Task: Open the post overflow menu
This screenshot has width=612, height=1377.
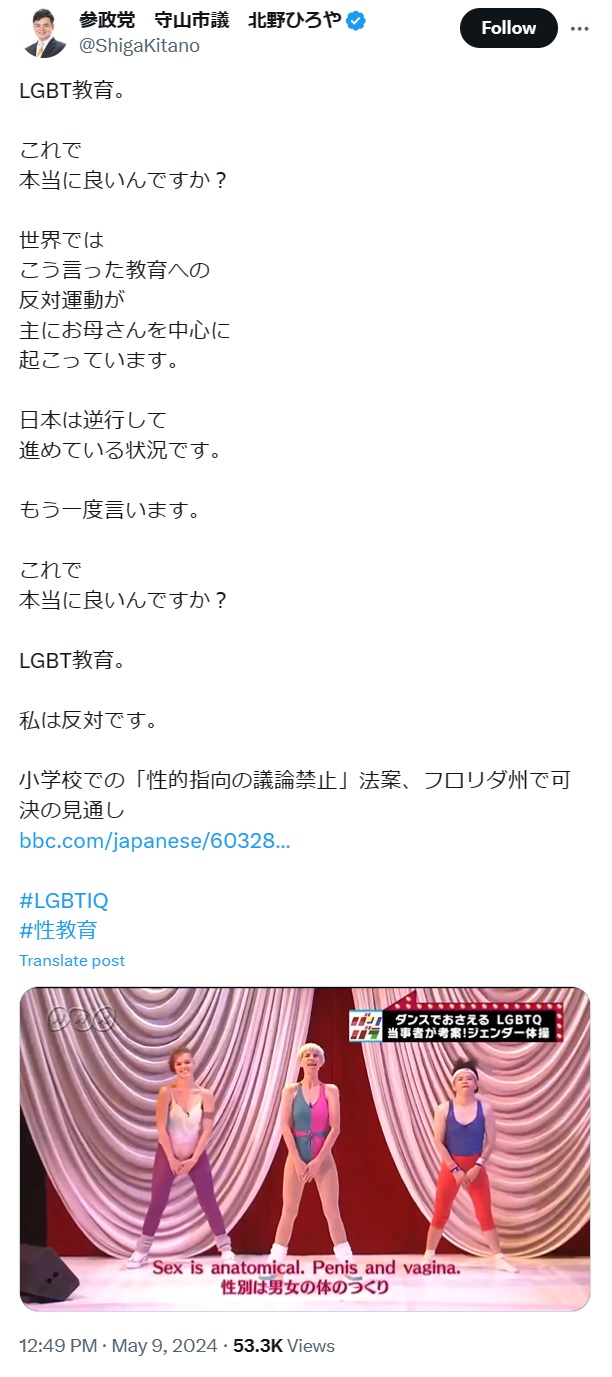Action: pyautogui.click(x=580, y=28)
